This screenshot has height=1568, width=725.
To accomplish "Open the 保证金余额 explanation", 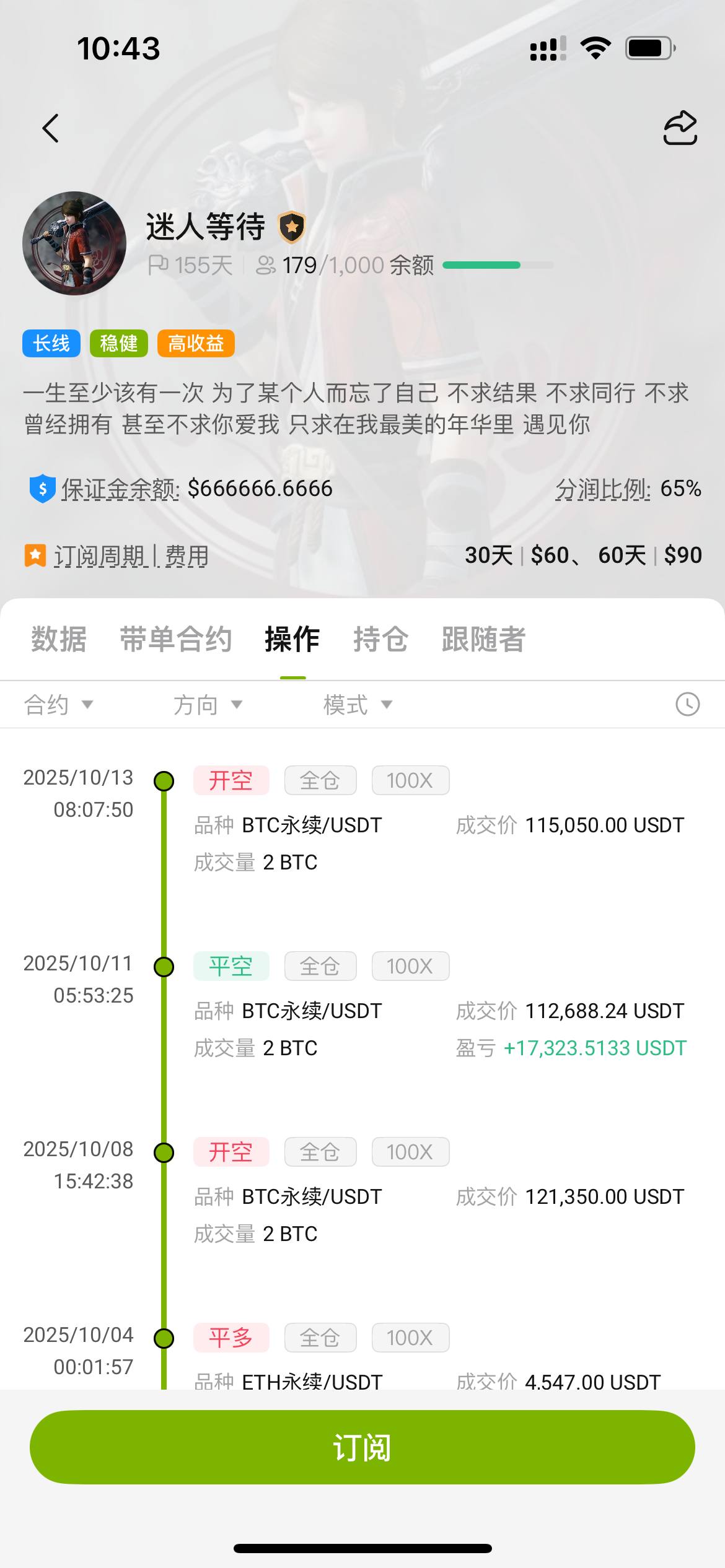I will (x=120, y=489).
